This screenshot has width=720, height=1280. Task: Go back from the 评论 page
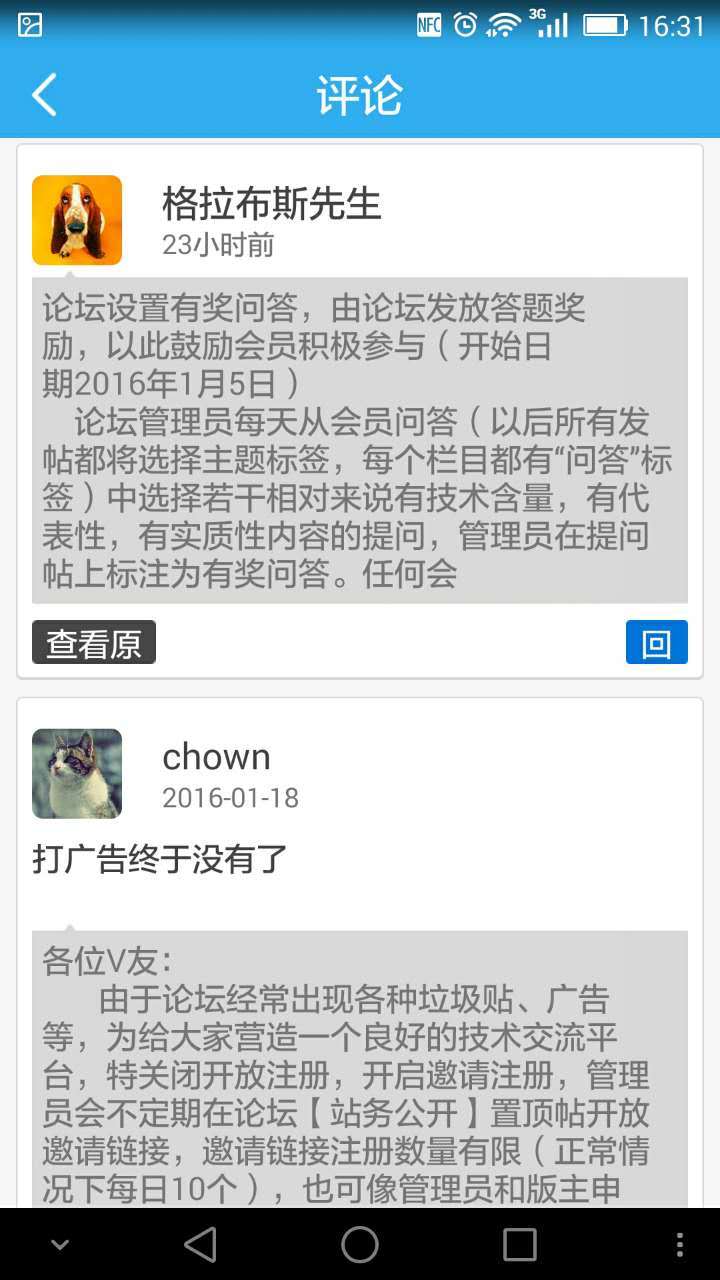44,95
